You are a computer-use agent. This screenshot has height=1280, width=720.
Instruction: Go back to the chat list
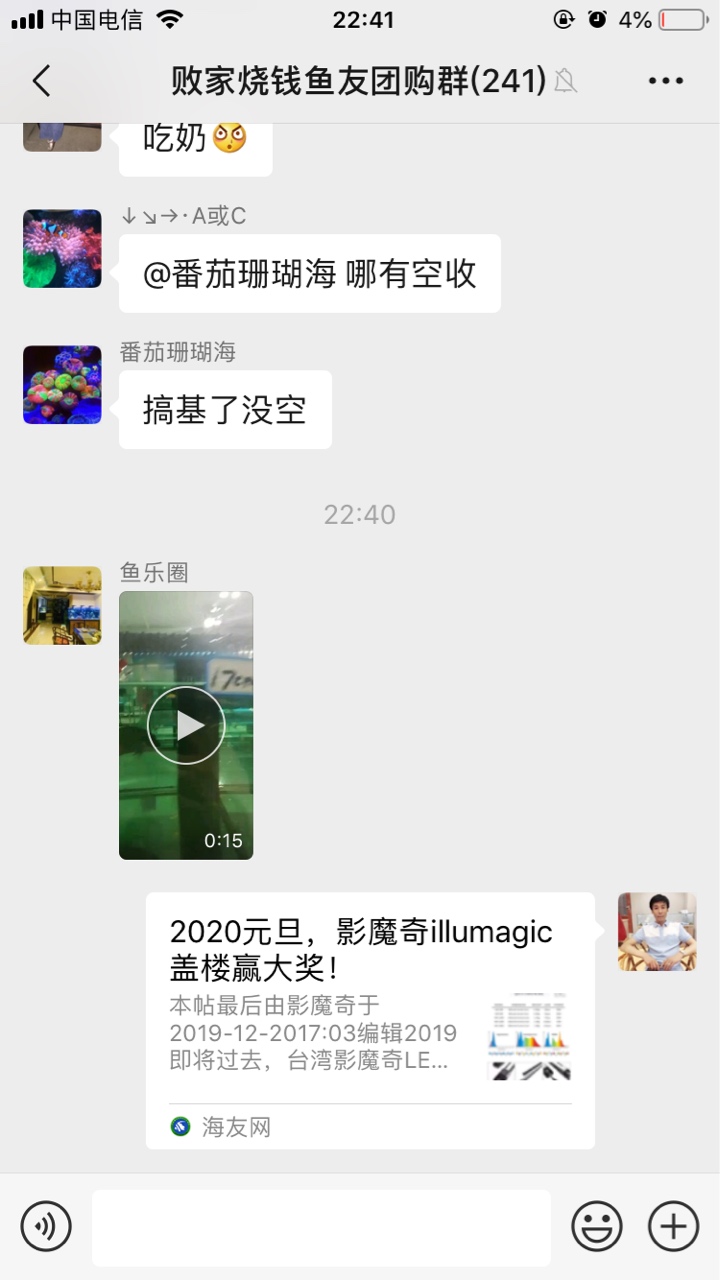[41, 81]
